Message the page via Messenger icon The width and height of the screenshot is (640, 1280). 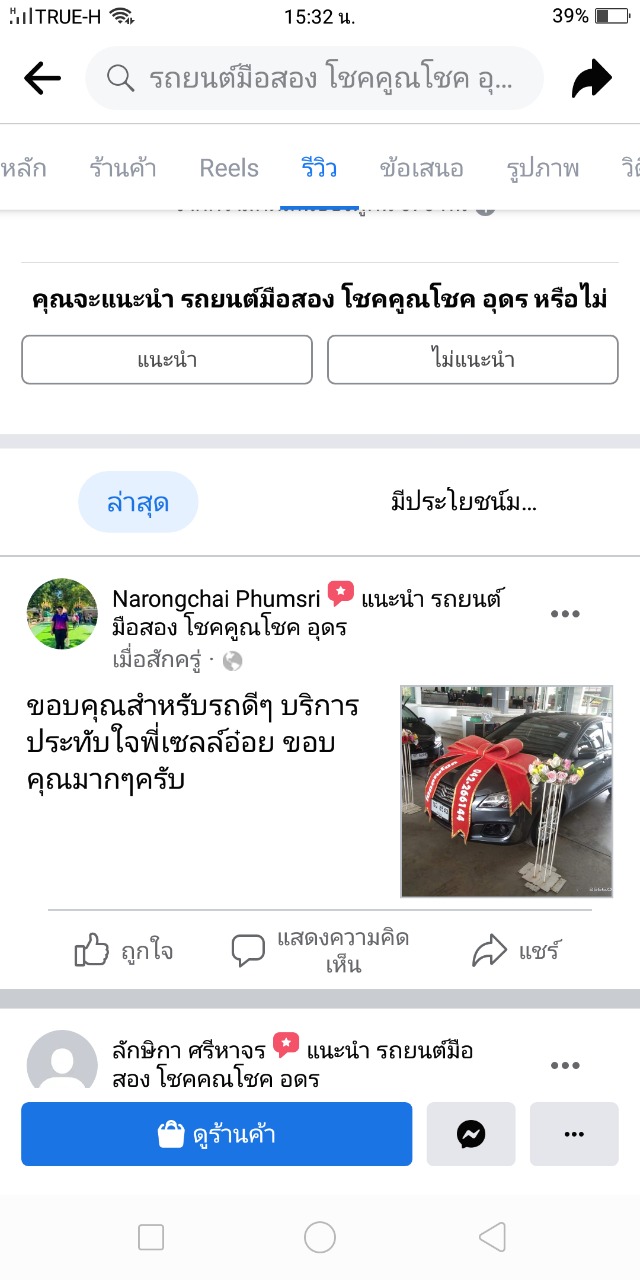pos(471,1134)
